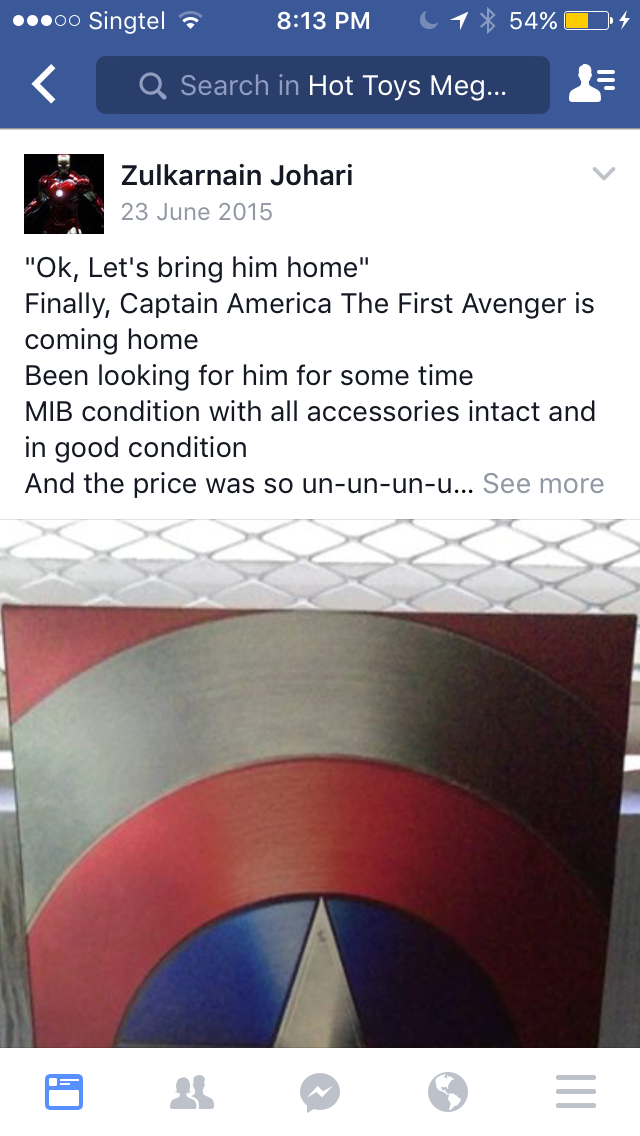Open the search field for Hot Toys group
Screen dimensions: 640x1136
coord(323,85)
